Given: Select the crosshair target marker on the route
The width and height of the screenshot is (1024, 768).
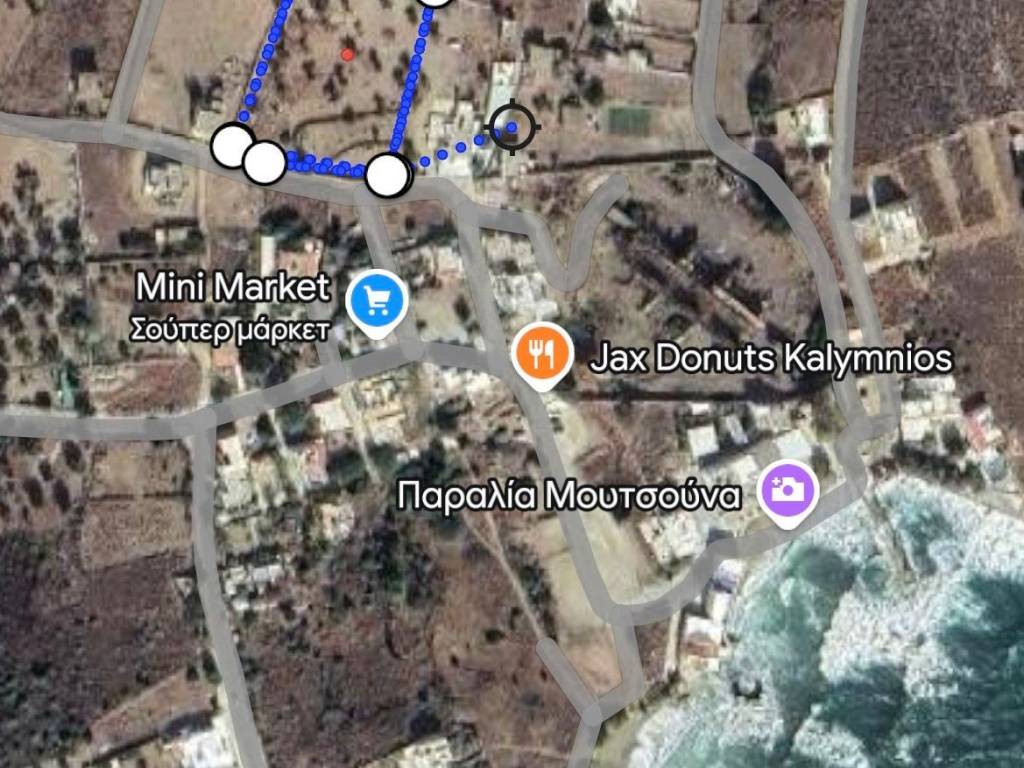Looking at the screenshot, I should pos(513,127).
